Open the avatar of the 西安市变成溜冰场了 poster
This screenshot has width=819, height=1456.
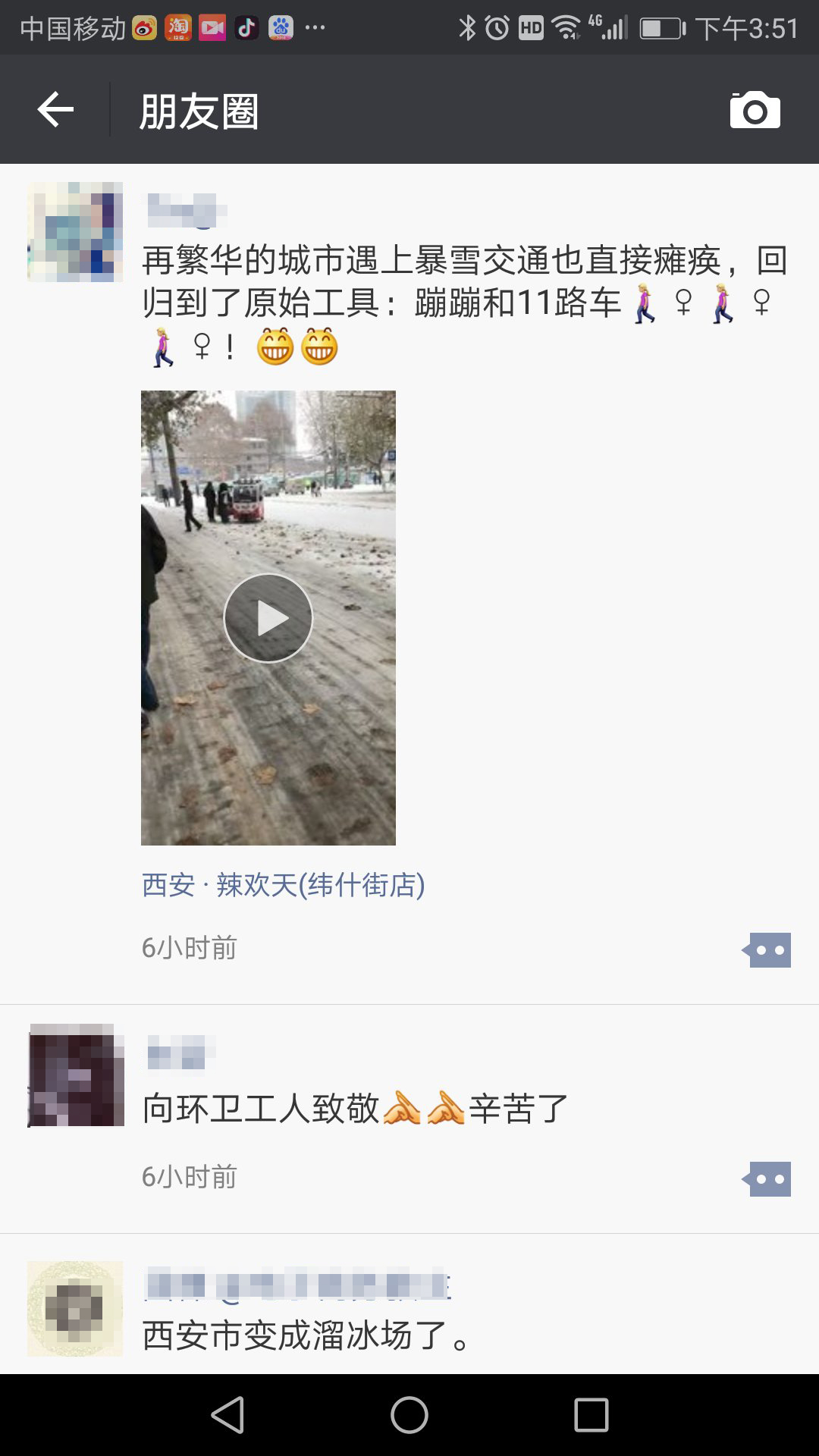(x=75, y=1309)
